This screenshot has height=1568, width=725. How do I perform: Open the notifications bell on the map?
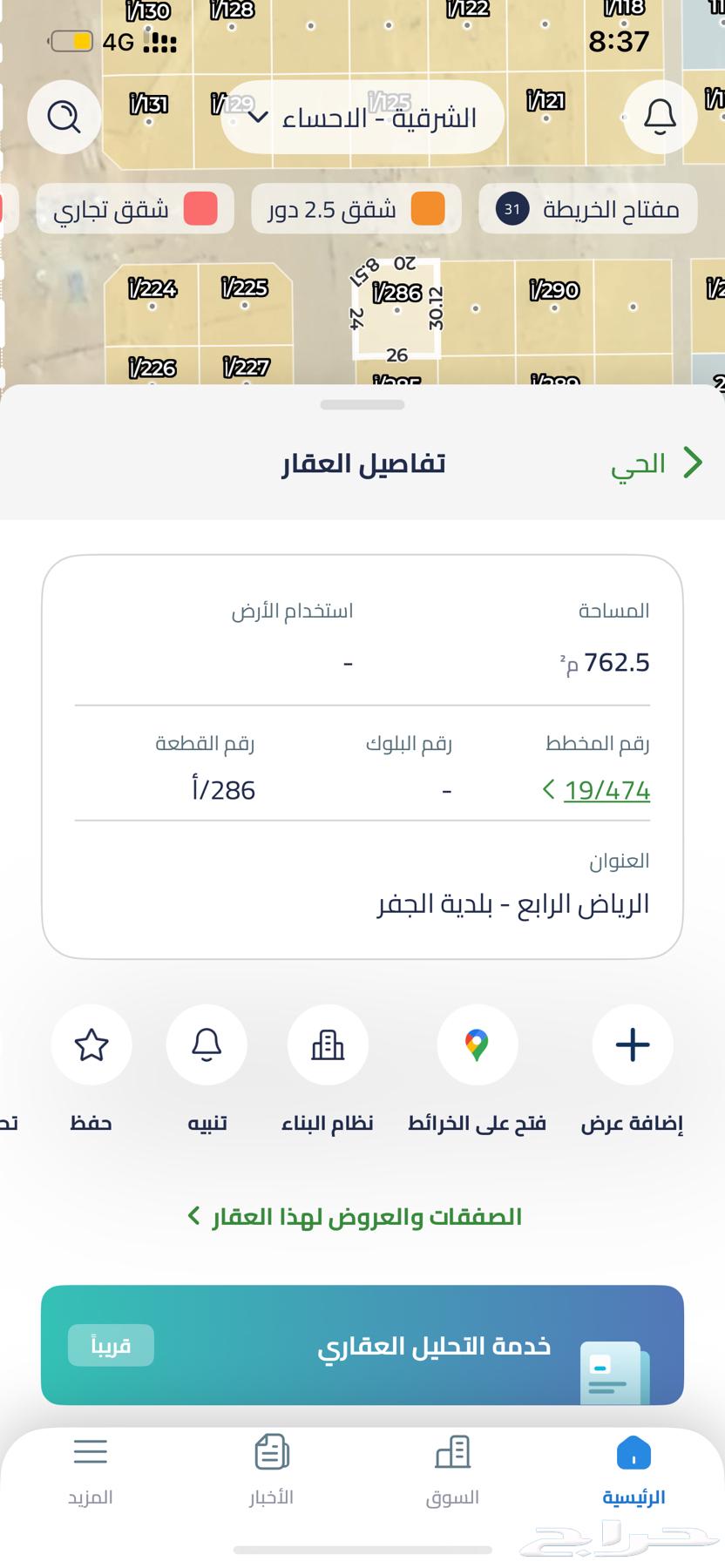coord(660,116)
